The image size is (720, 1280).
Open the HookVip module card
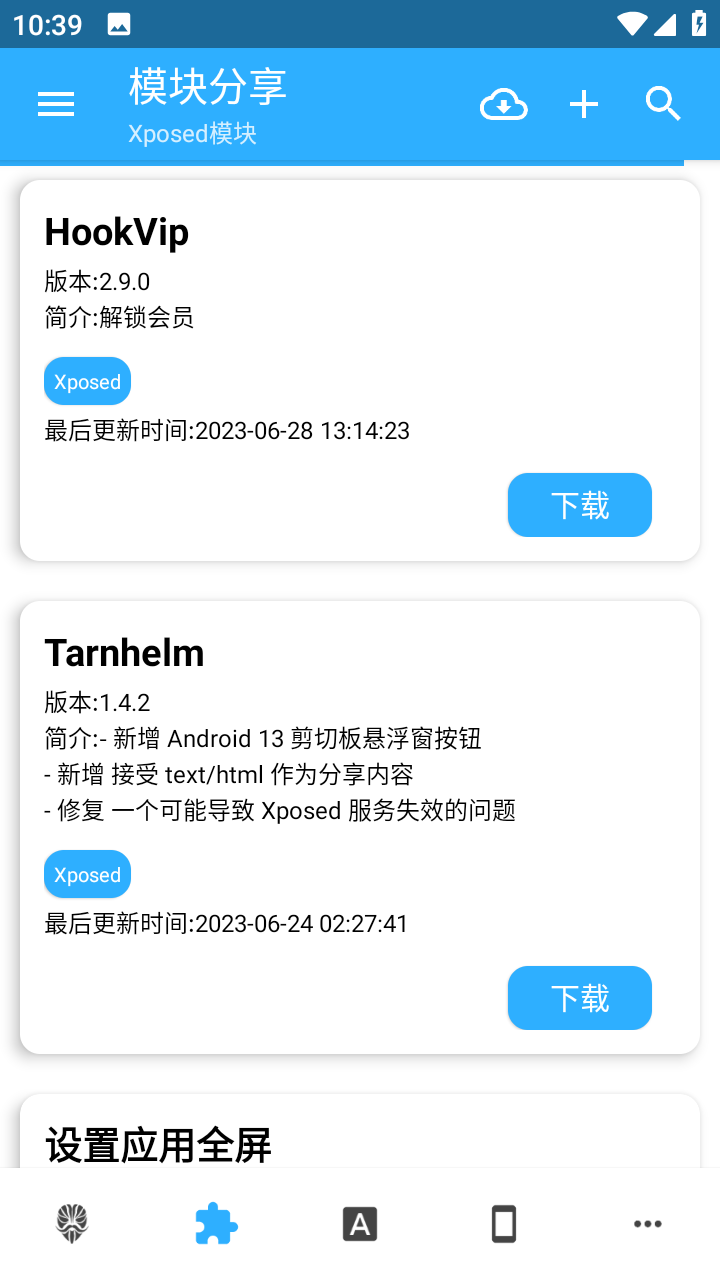(360, 370)
